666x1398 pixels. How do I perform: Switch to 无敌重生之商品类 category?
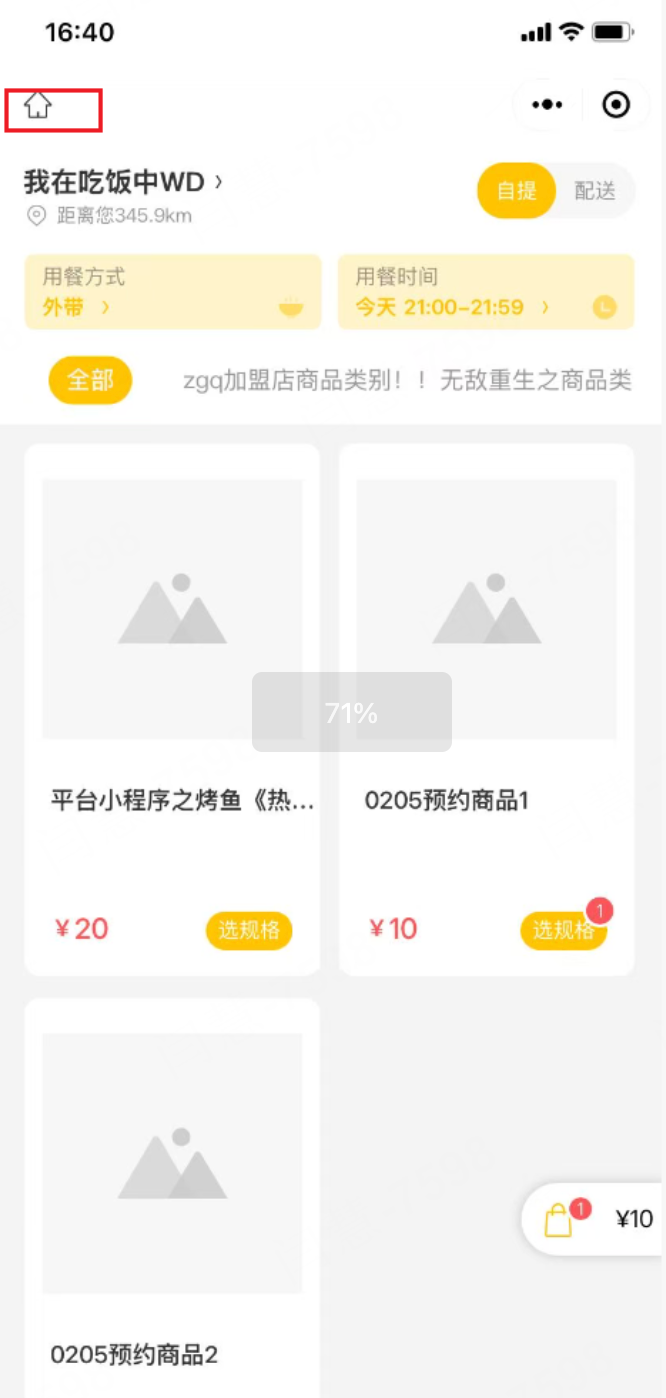click(x=536, y=380)
